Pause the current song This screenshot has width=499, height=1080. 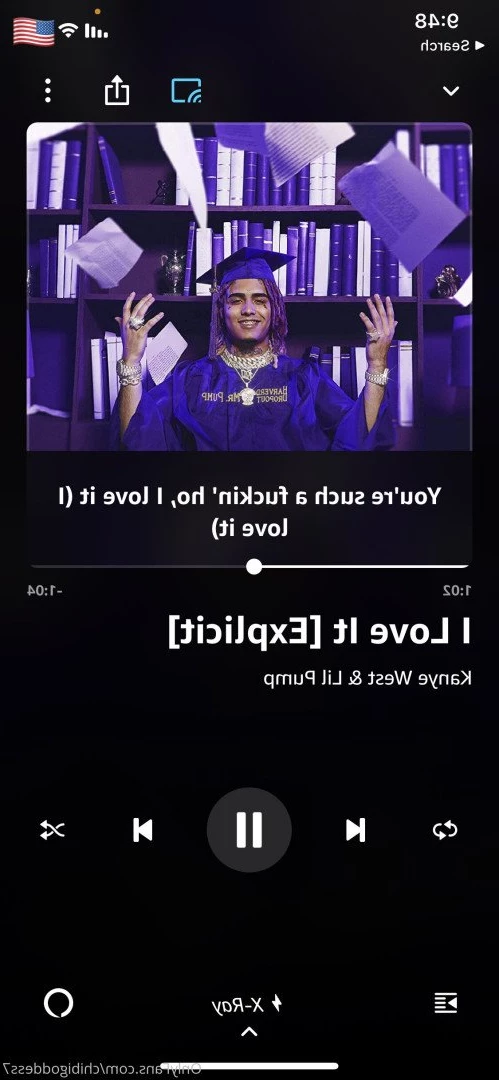pyautogui.click(x=249, y=830)
